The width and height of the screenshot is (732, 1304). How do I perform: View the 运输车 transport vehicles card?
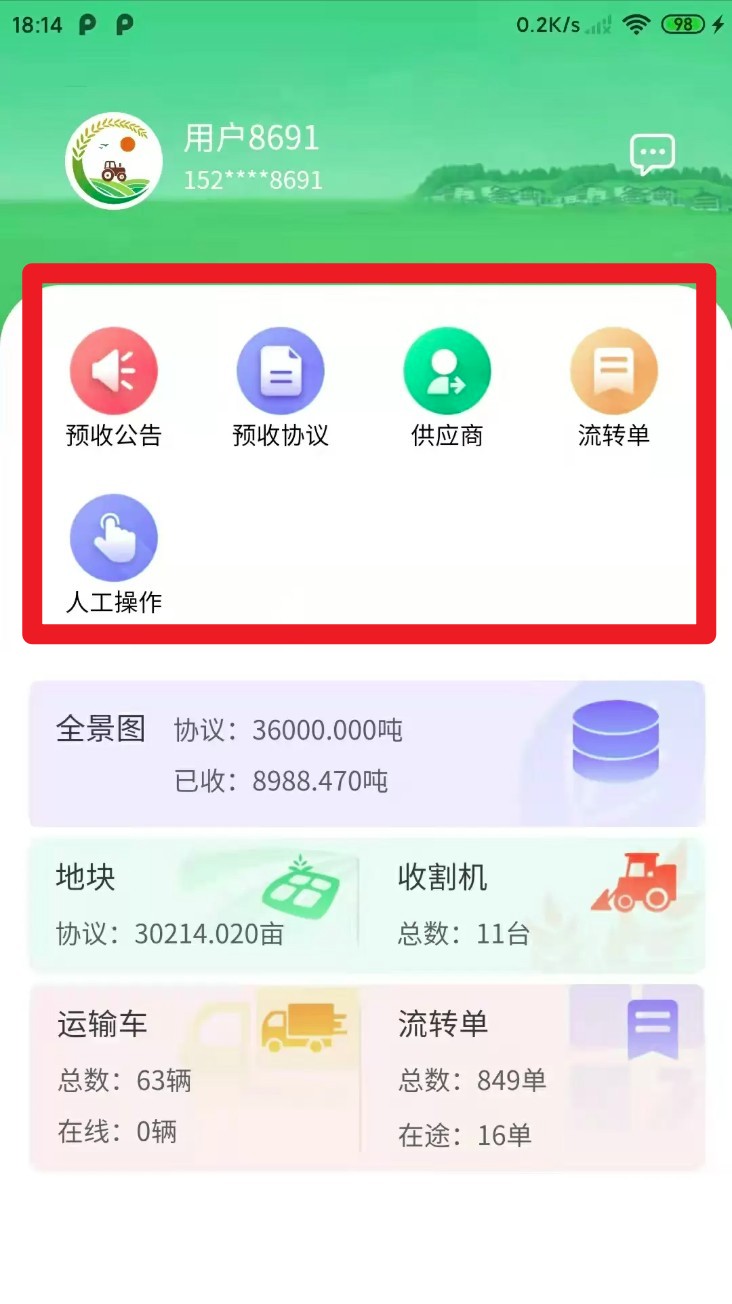pos(195,1077)
